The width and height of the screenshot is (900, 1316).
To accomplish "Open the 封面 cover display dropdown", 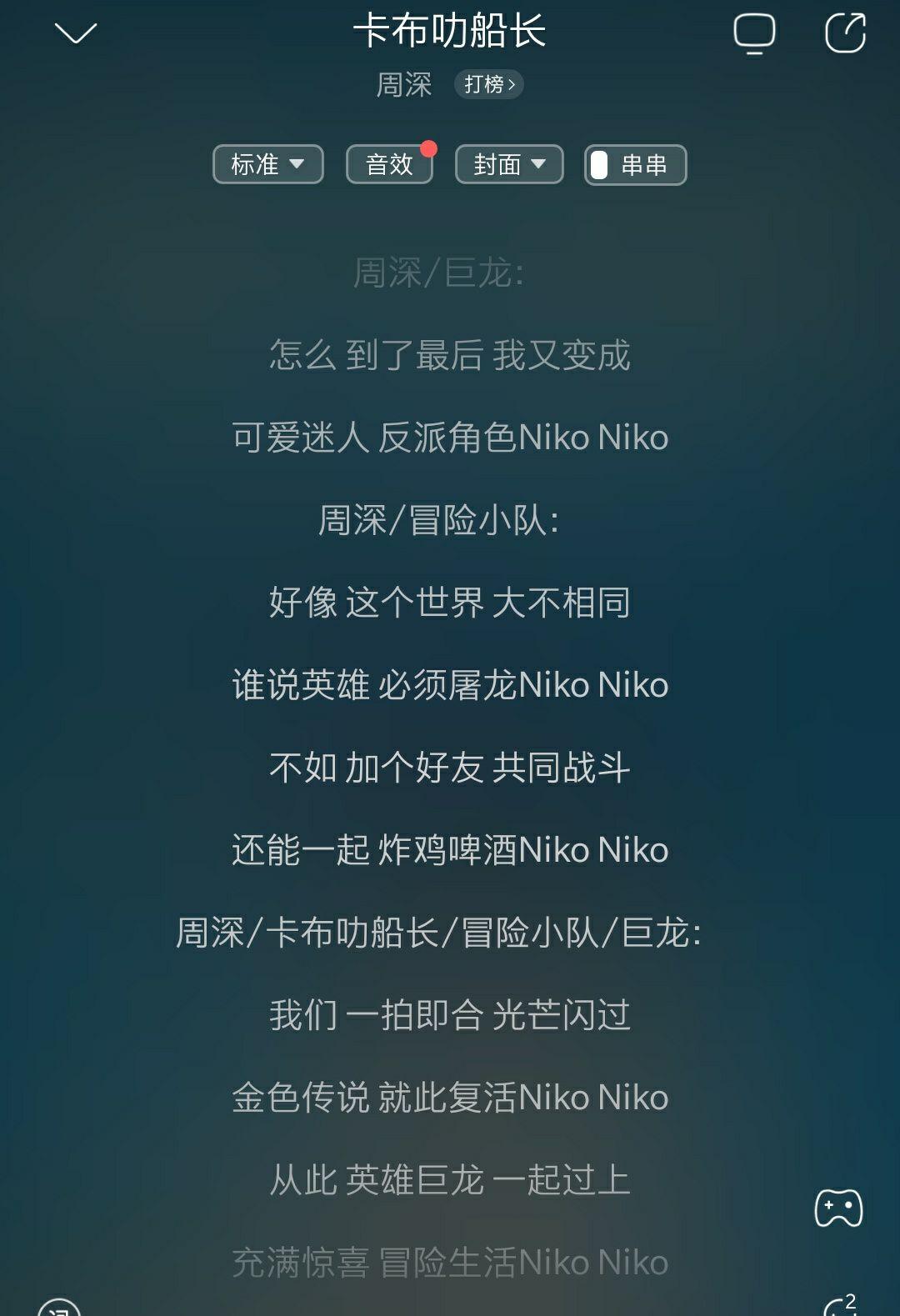I will (x=508, y=164).
